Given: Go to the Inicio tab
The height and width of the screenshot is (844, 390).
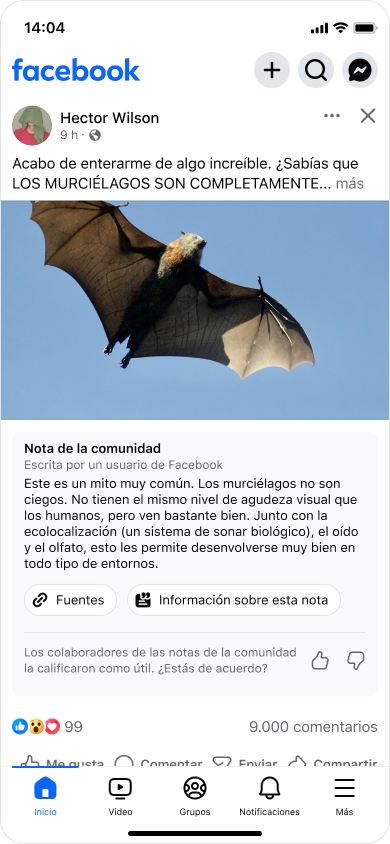Looking at the screenshot, I should coord(45,797).
